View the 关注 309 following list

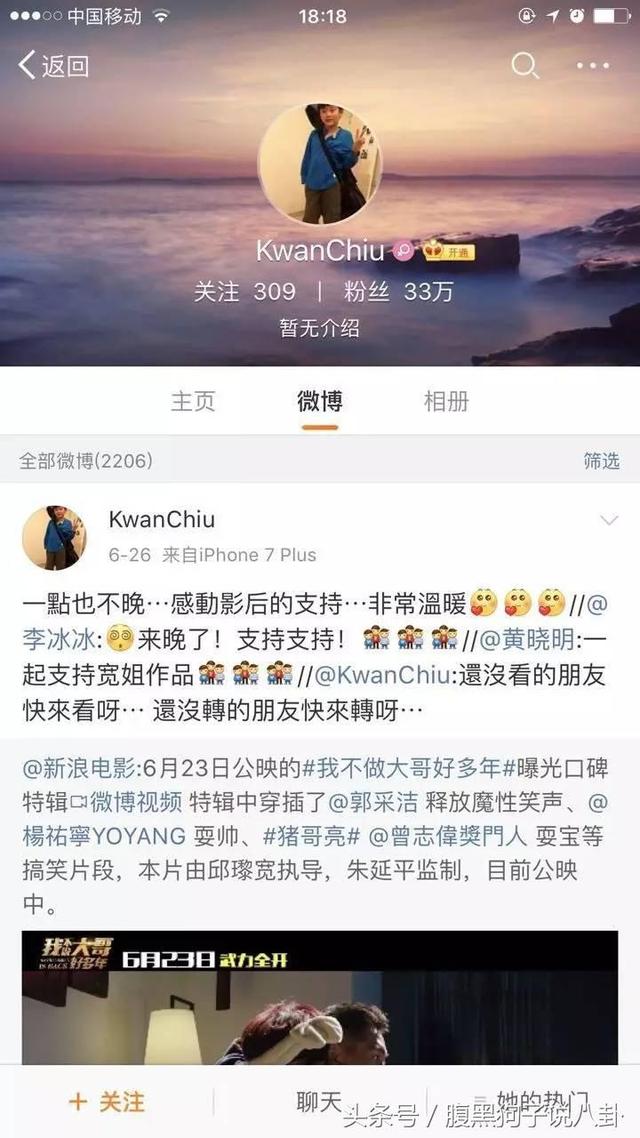tap(245, 291)
